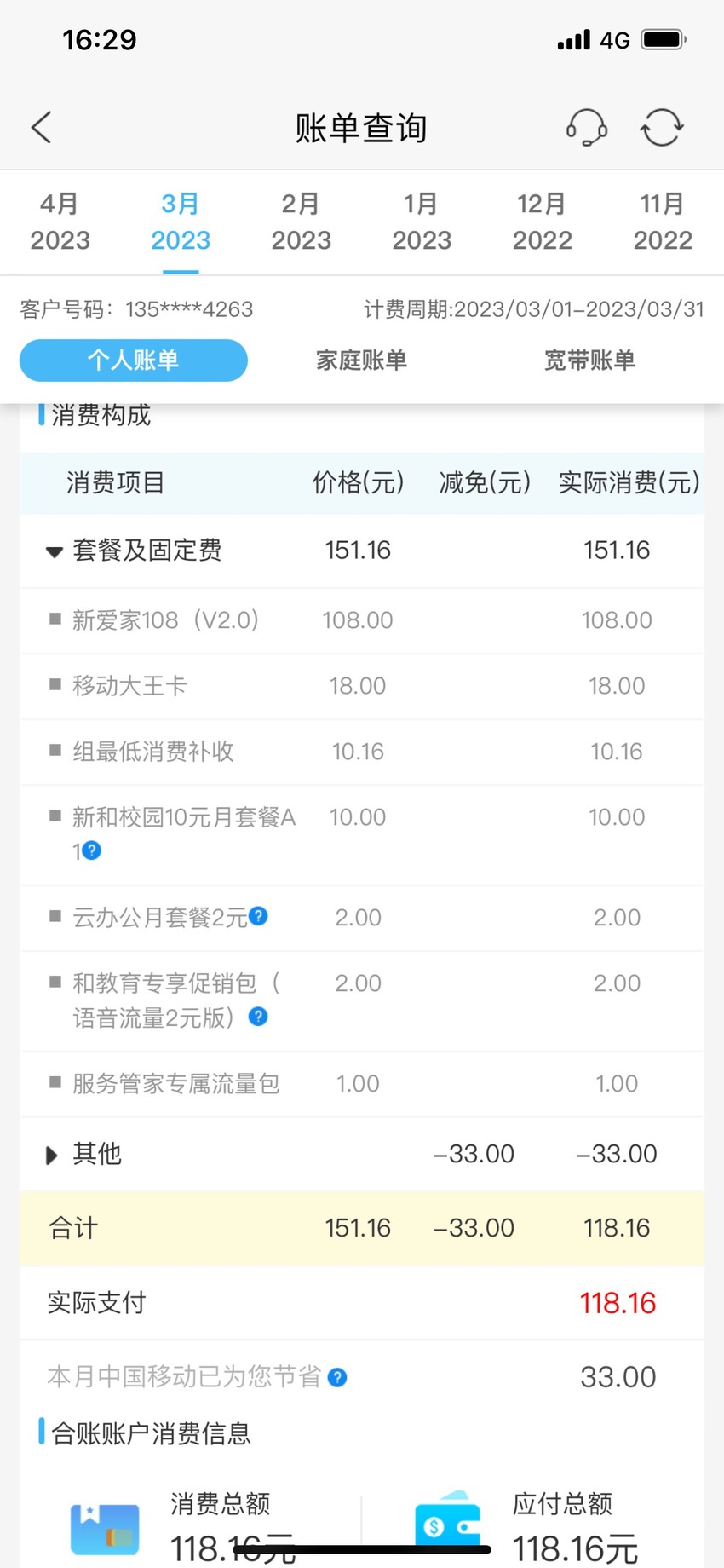Select the 2月 2023 month tab
The width and height of the screenshot is (724, 1568).
click(x=301, y=222)
